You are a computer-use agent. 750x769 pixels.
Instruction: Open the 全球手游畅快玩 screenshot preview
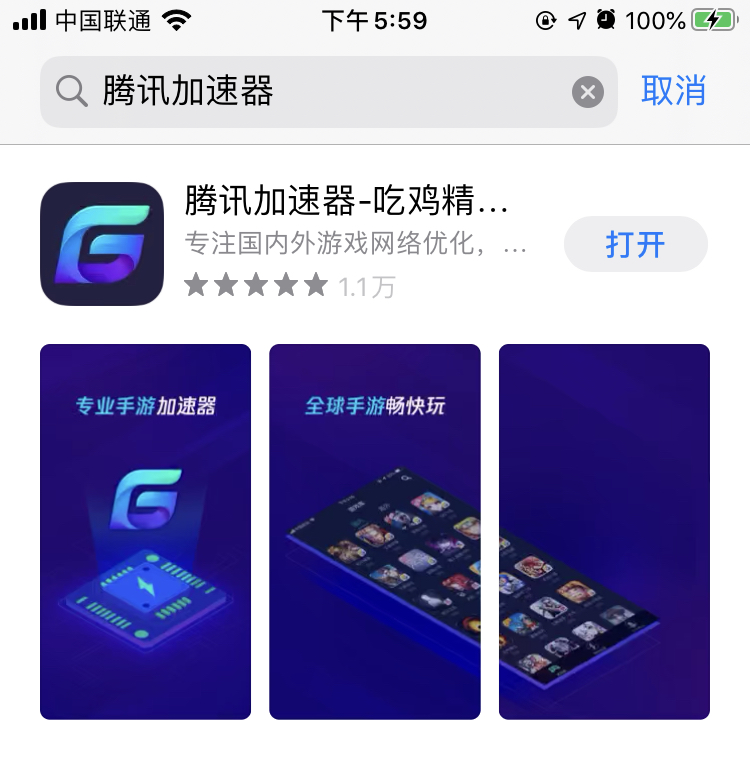coord(375,531)
